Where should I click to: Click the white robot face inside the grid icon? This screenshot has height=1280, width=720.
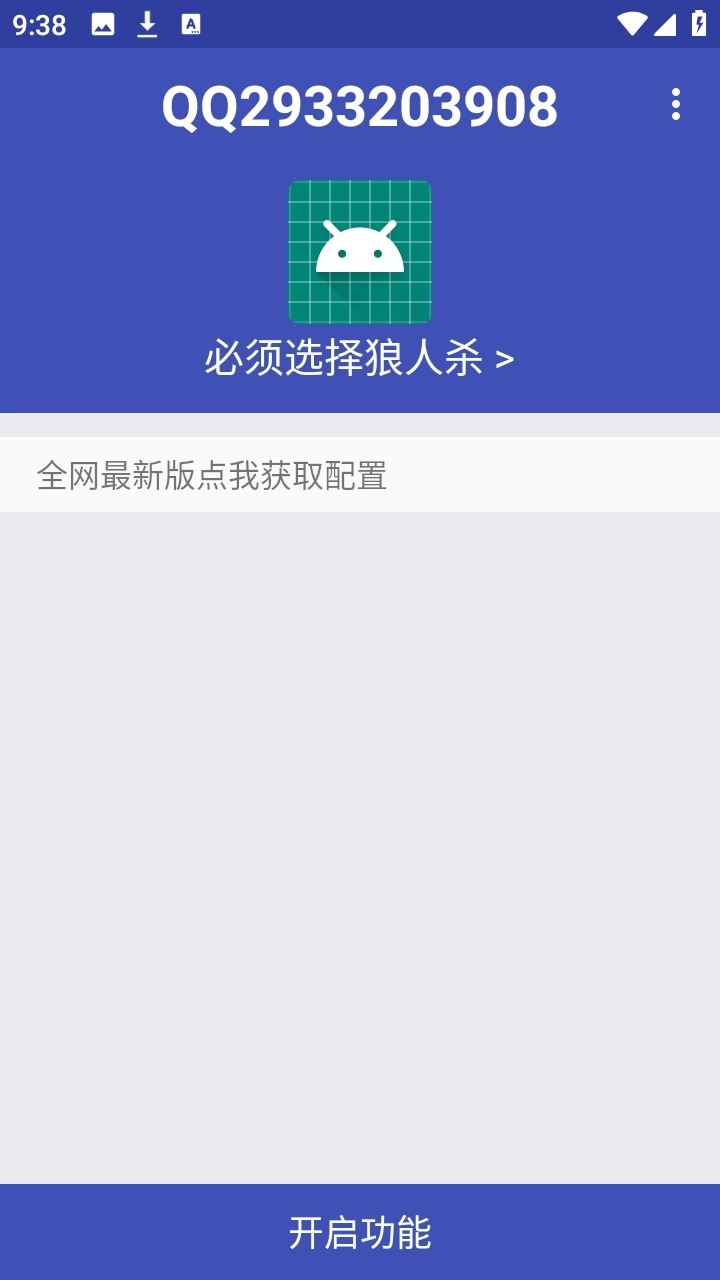point(362,250)
